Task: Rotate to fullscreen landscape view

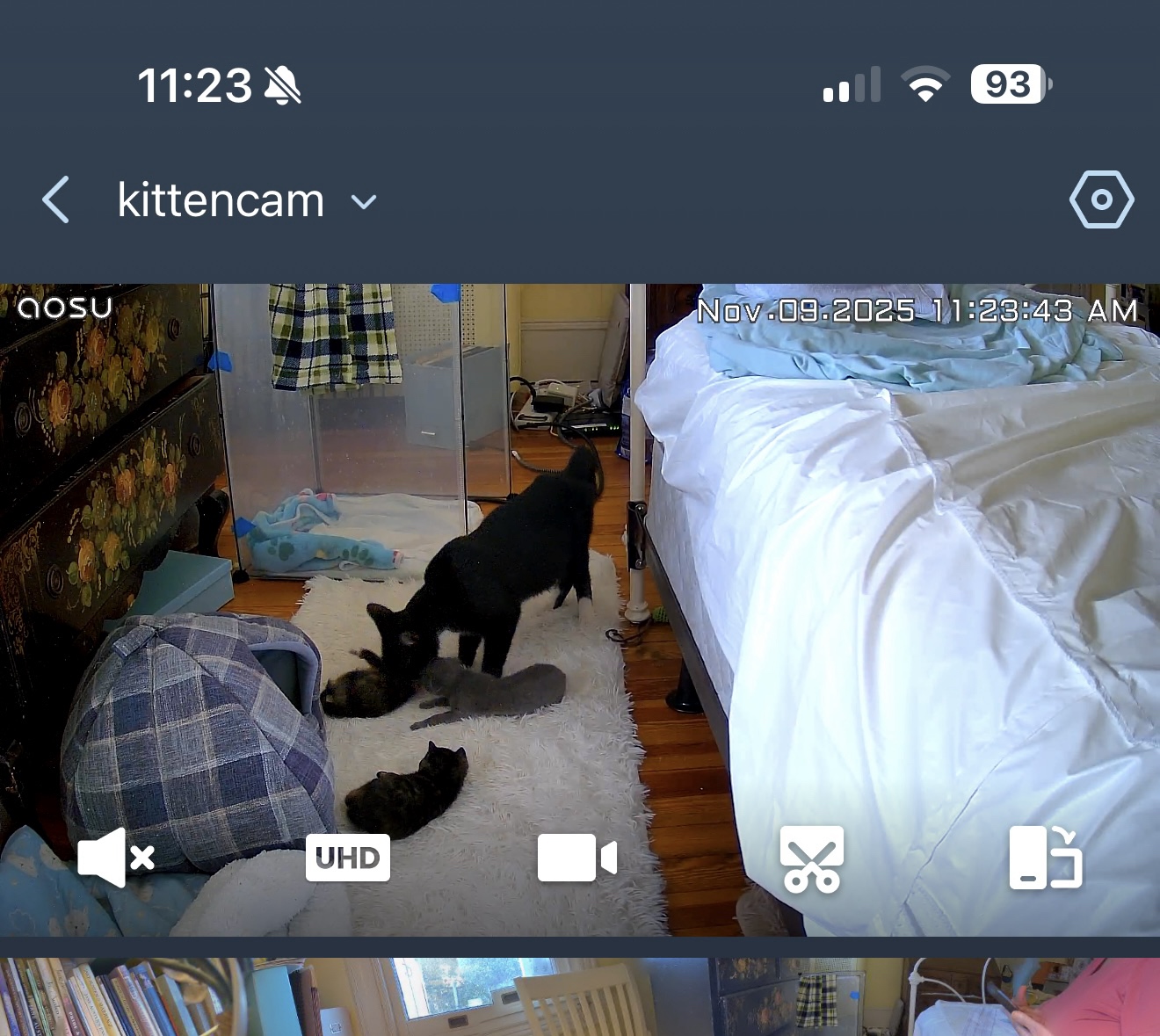Action: 1045,858
